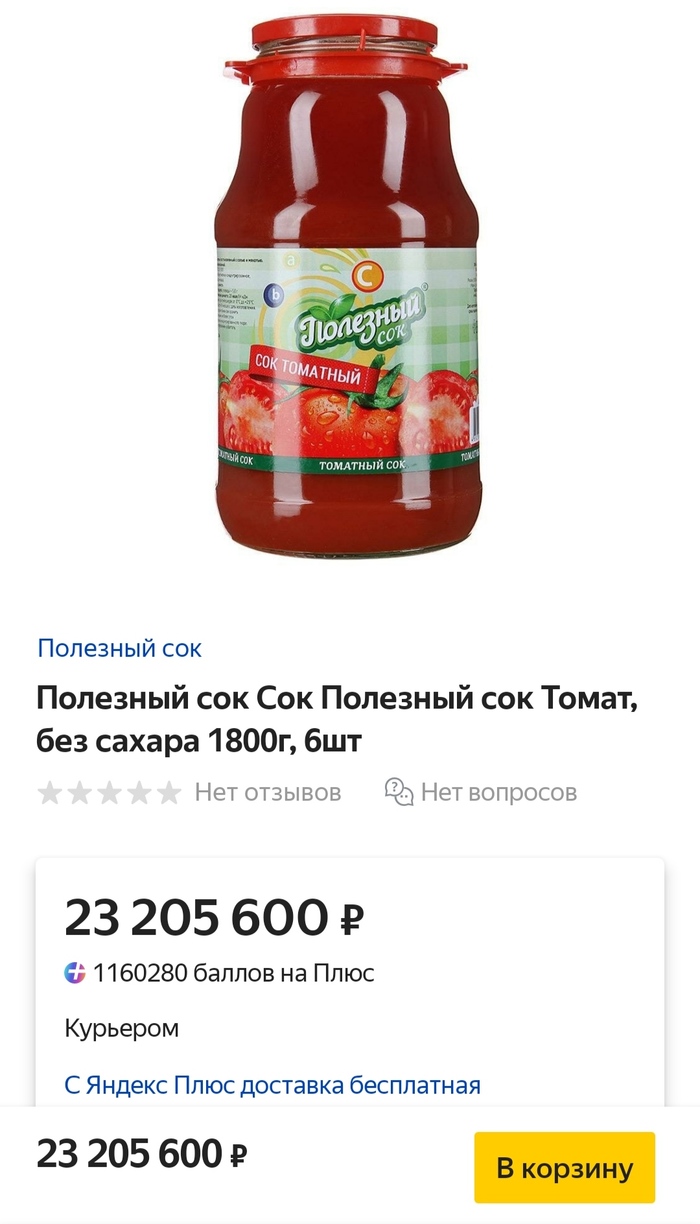View reviews section labeled Нет отзывов
Image resolution: width=700 pixels, height=1224 pixels.
tap(267, 793)
